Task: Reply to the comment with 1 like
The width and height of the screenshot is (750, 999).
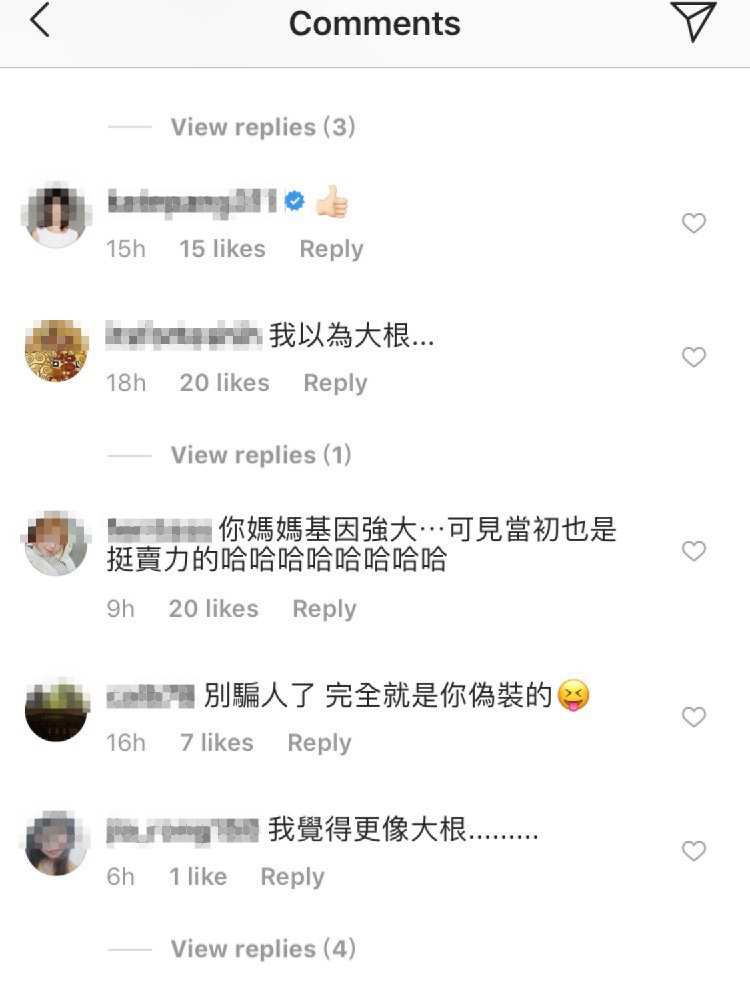Action: (x=292, y=877)
